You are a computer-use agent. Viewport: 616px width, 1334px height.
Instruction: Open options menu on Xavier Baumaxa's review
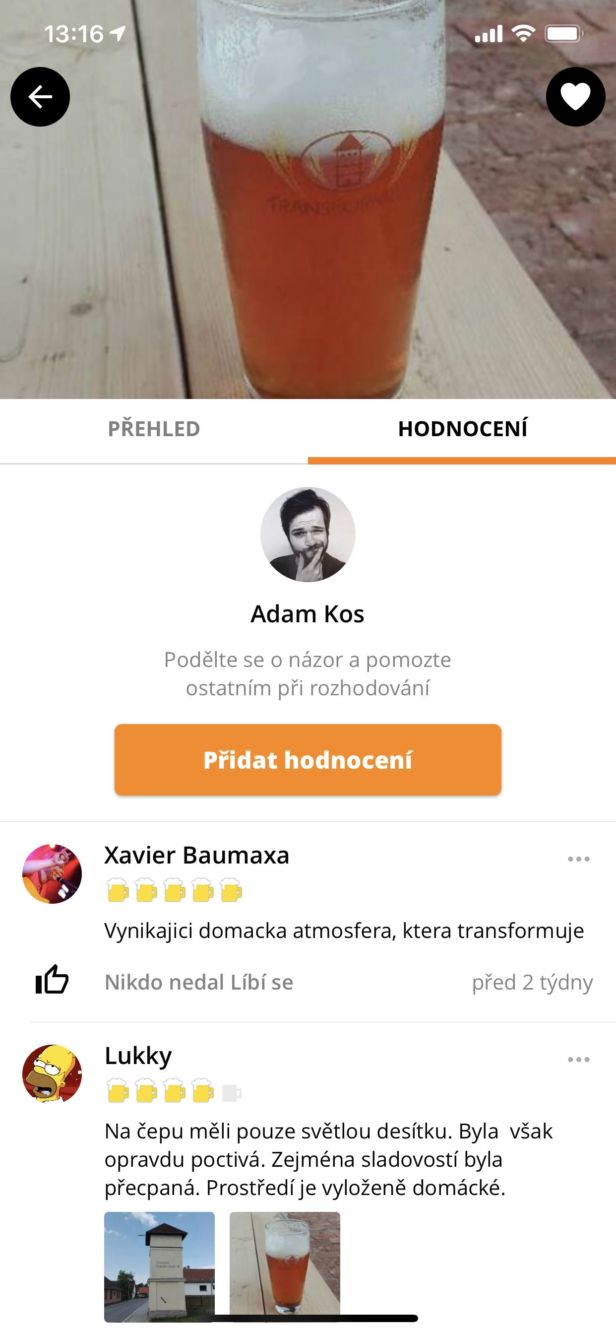pos(578,858)
